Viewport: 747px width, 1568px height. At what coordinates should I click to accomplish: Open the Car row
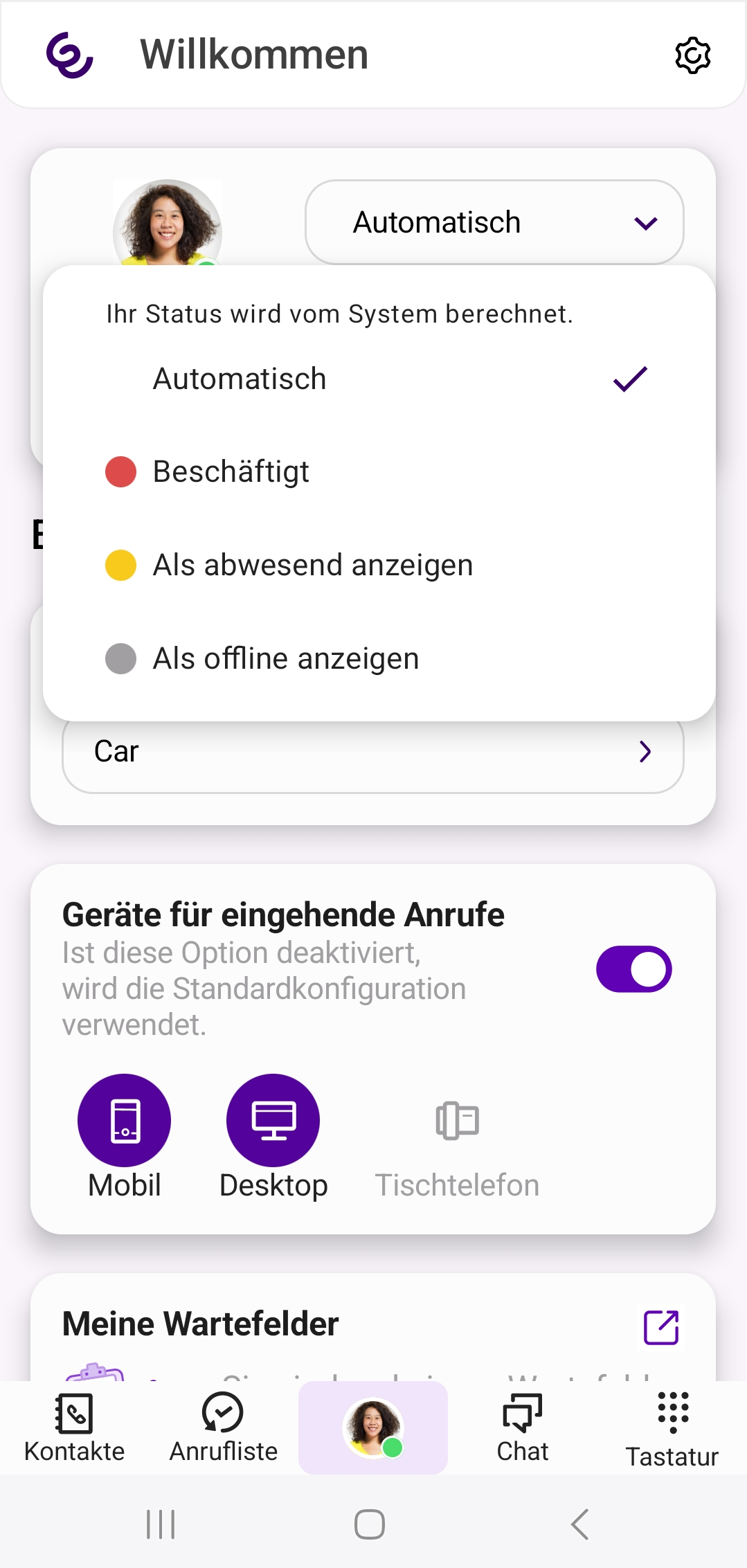[x=373, y=753]
